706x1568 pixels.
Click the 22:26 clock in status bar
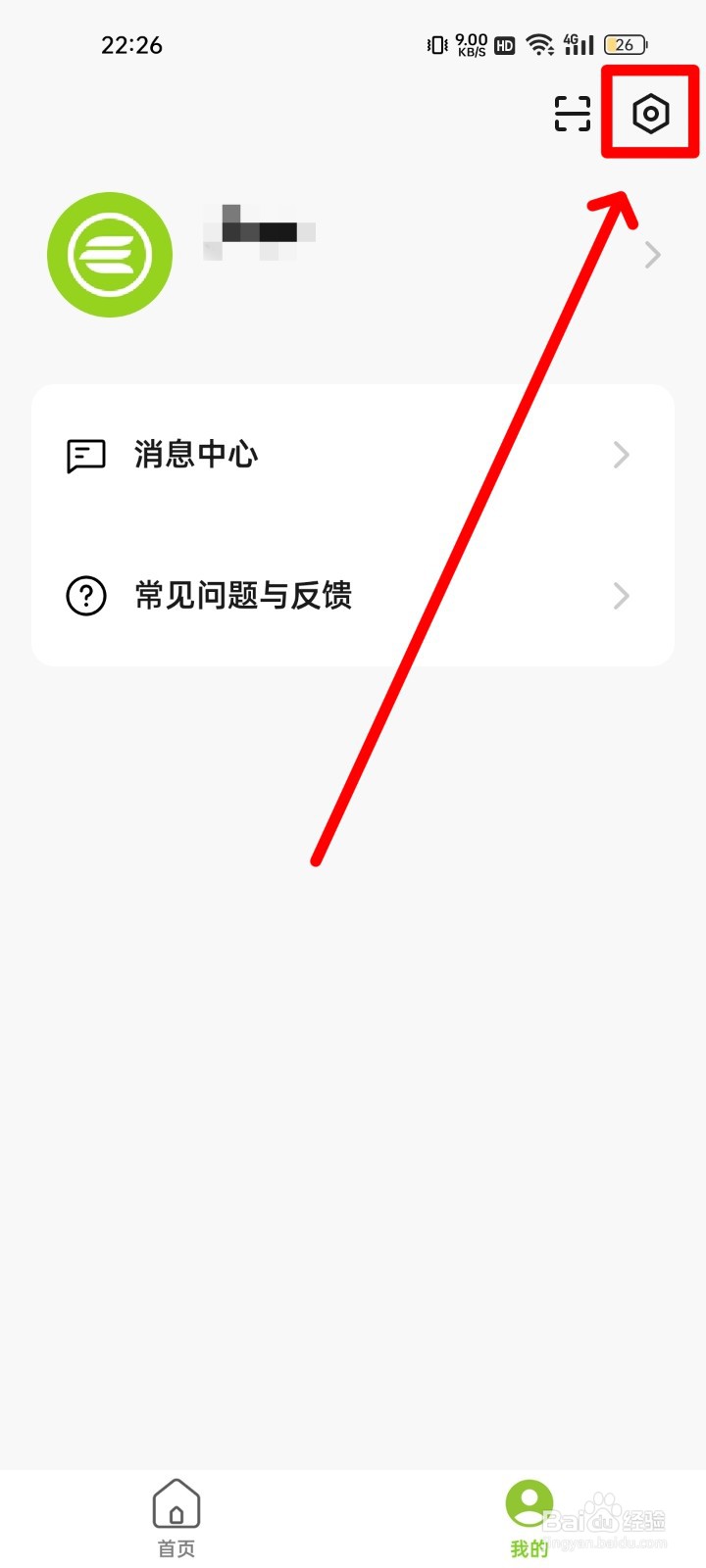133,44
